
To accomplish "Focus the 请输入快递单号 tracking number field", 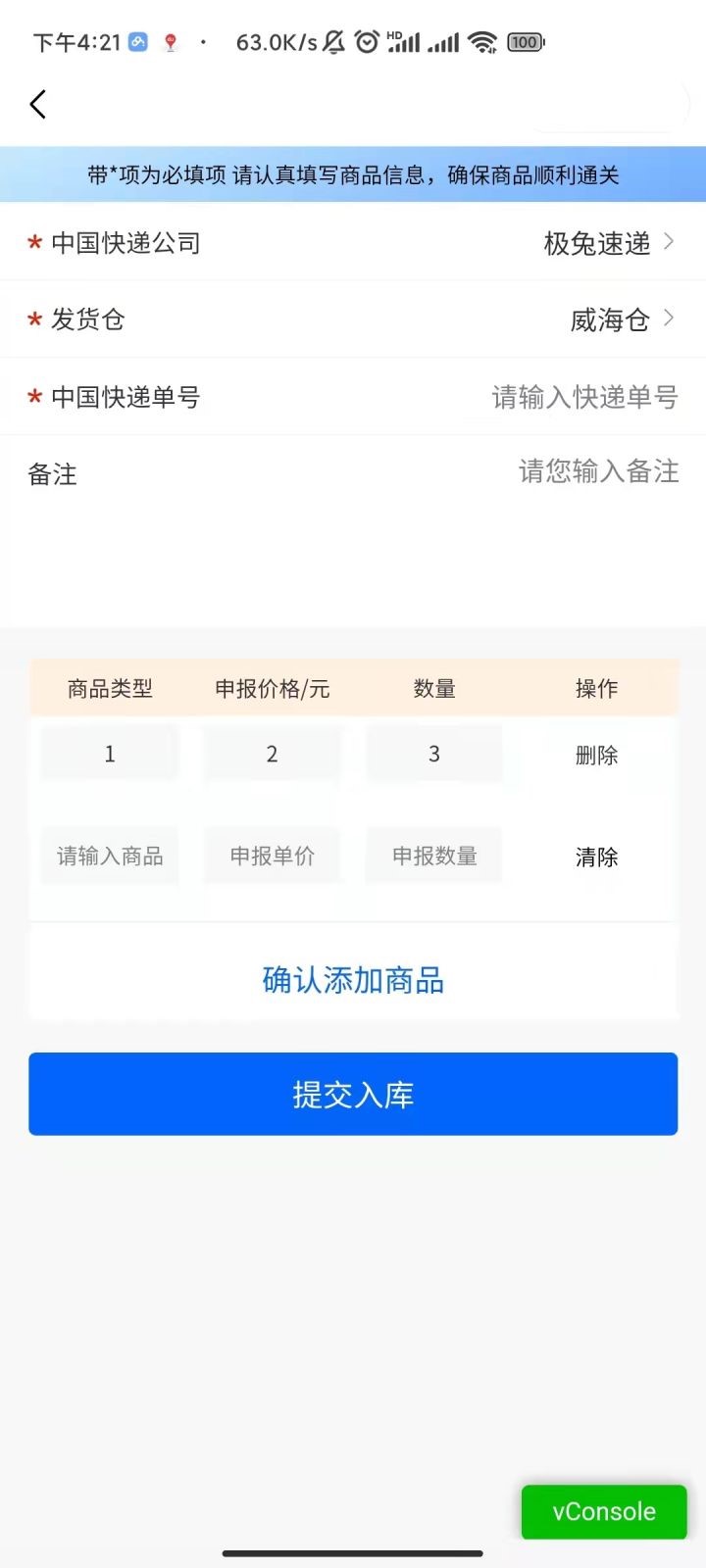I will [x=583, y=397].
